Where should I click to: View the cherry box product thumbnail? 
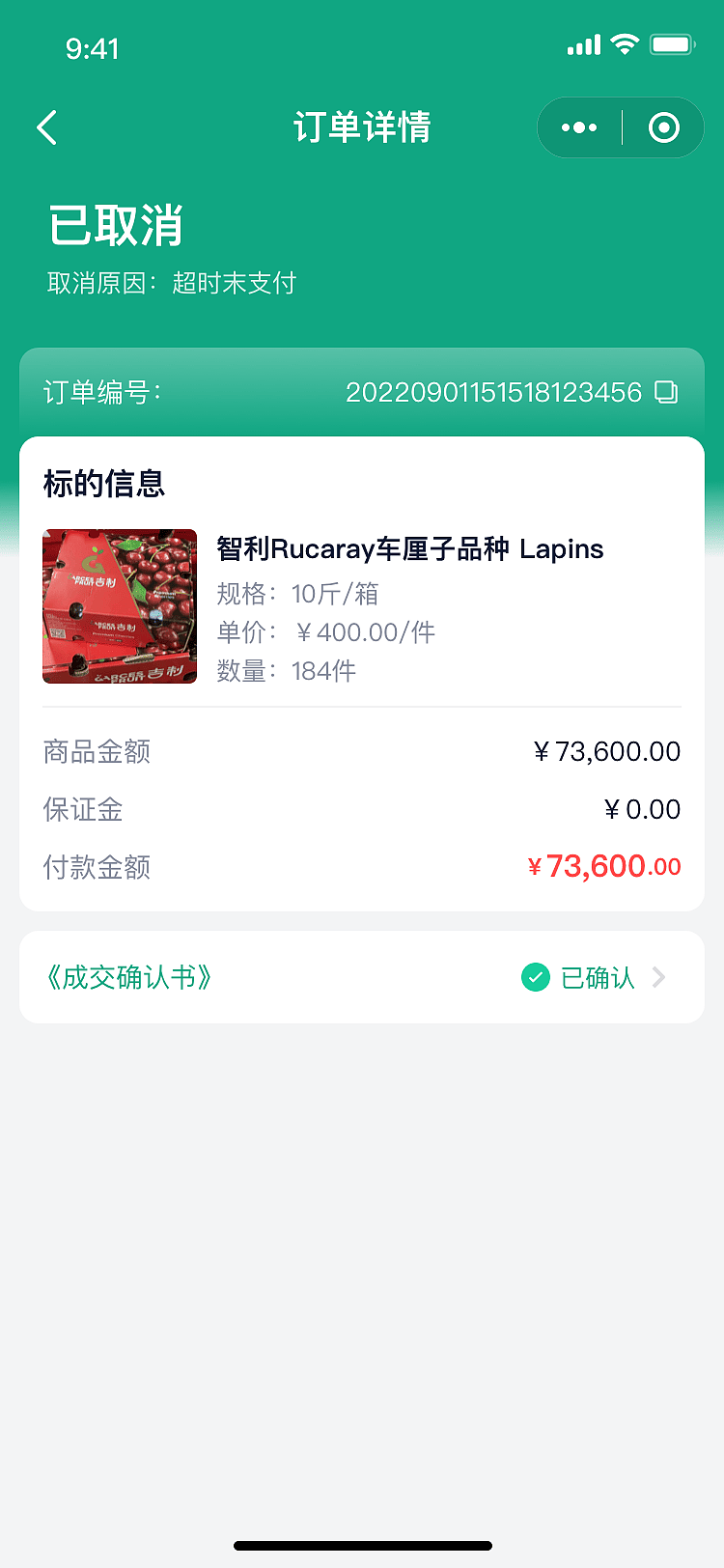coord(119,605)
